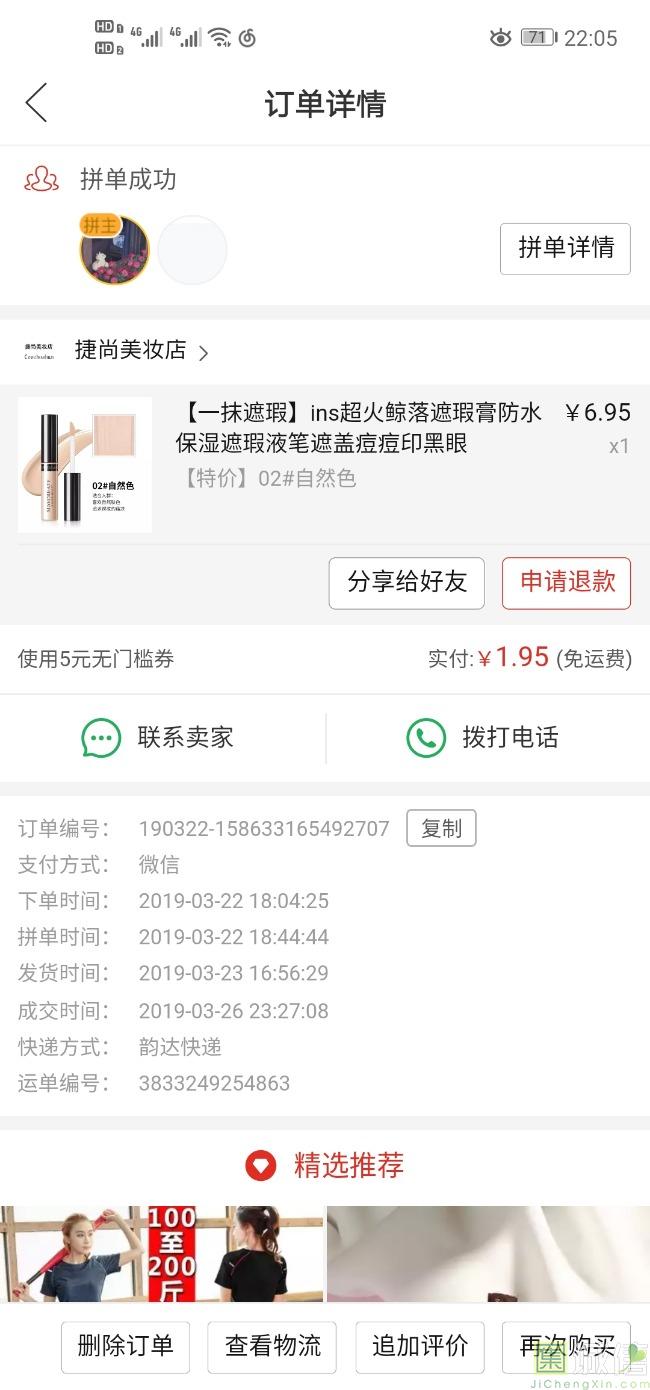This screenshot has height=1390, width=650.
Task: Delete this order using 删除订单
Action: pos(125,1346)
